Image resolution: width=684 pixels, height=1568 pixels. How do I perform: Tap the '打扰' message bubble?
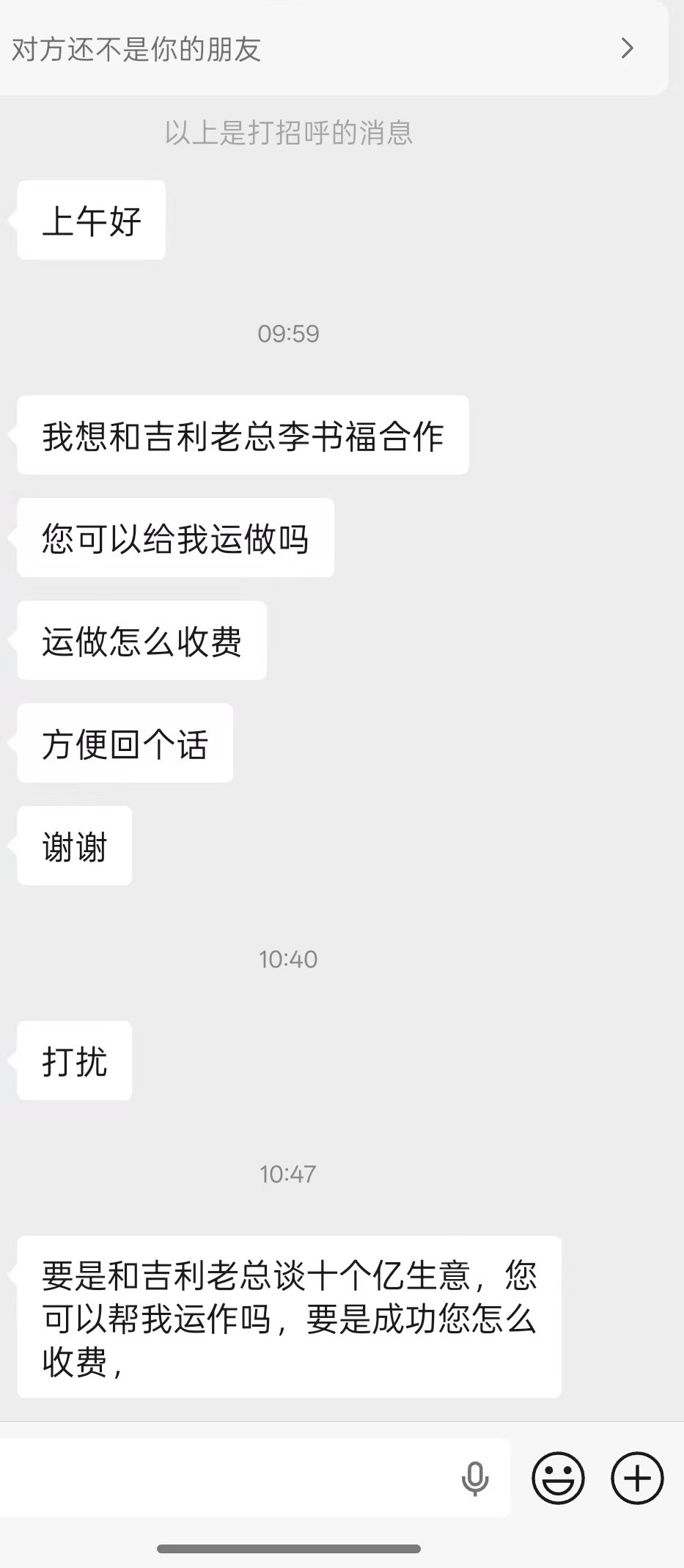(73, 1060)
